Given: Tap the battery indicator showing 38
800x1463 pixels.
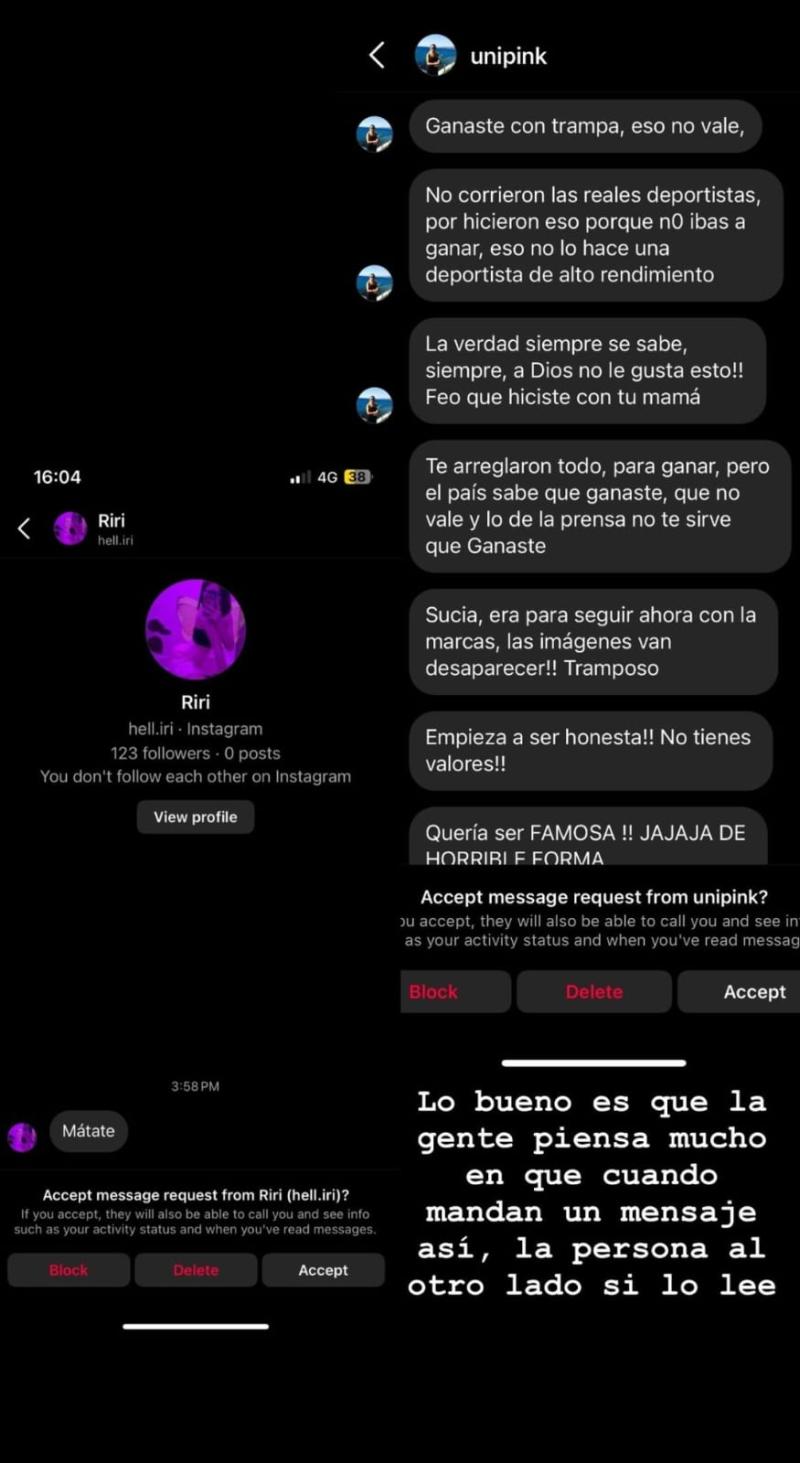Looking at the screenshot, I should tap(356, 477).
